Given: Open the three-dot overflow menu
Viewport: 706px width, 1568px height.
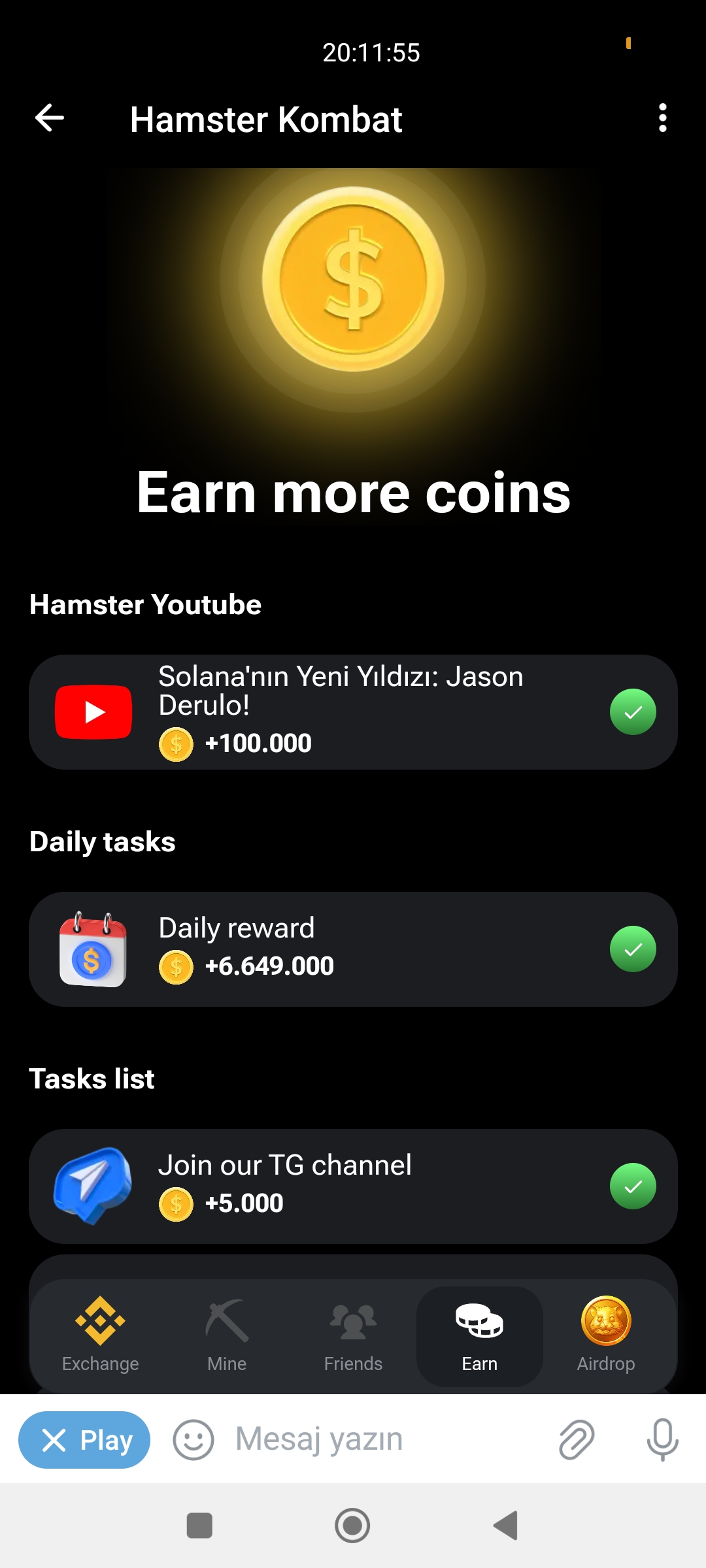Looking at the screenshot, I should pos(663,118).
